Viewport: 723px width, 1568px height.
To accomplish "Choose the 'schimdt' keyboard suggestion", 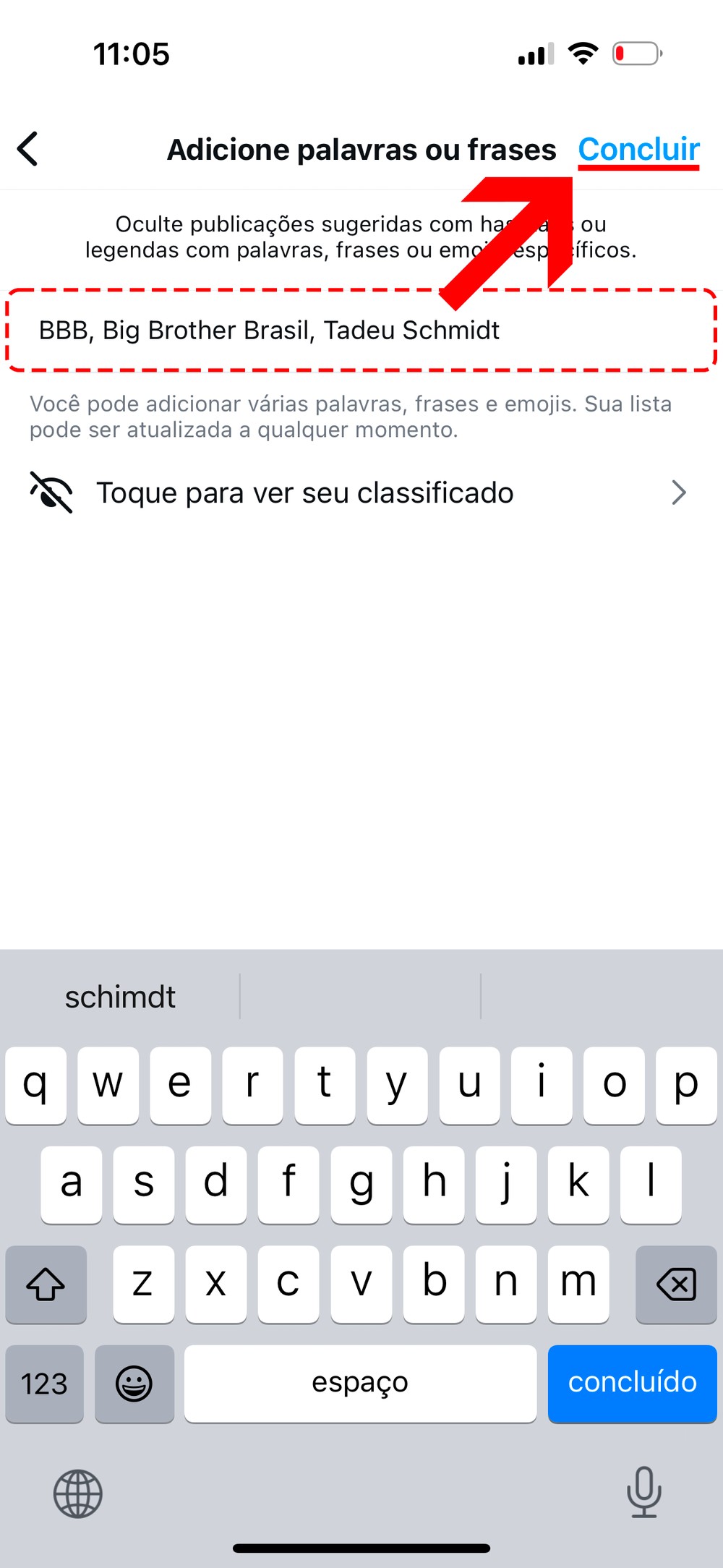I will point(120,997).
